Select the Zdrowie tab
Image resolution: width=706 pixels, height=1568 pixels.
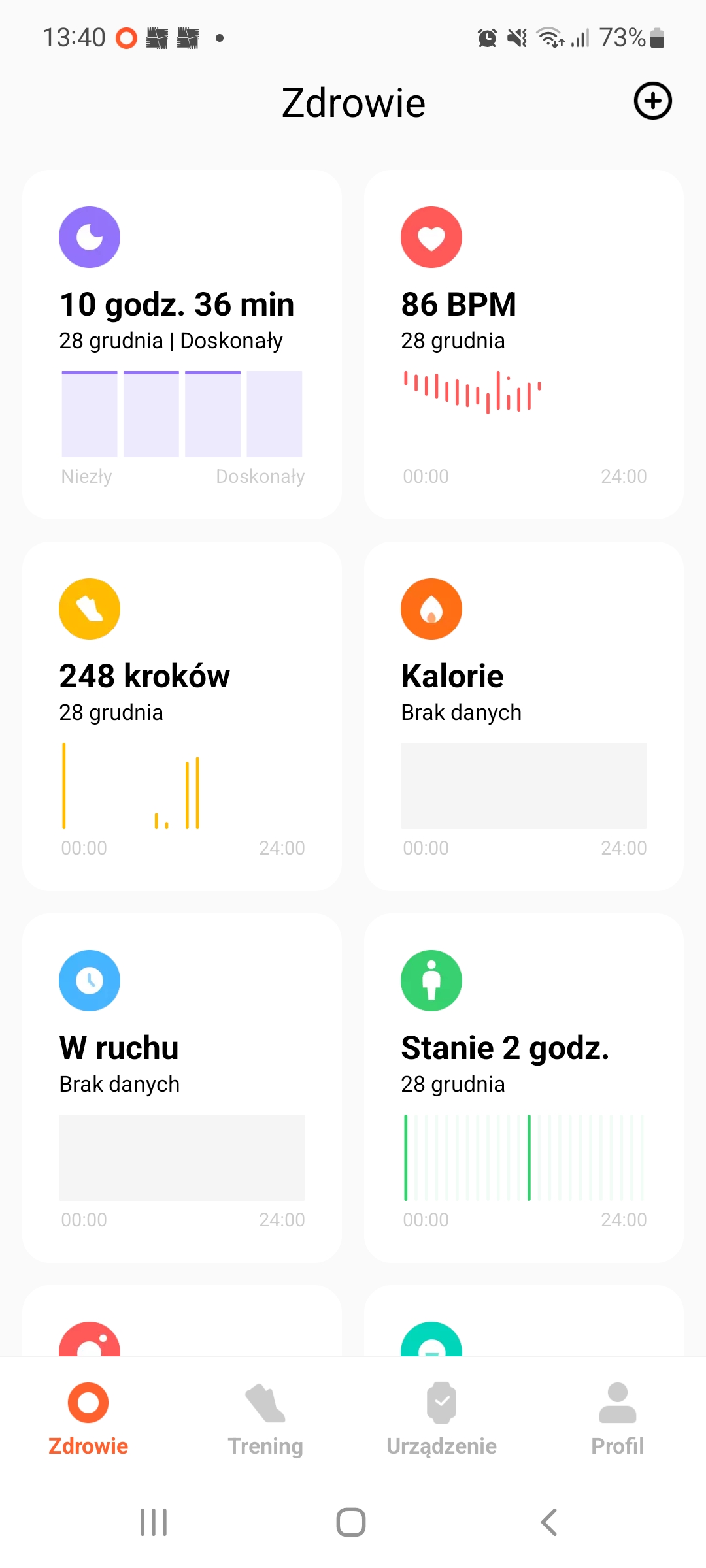click(88, 1419)
